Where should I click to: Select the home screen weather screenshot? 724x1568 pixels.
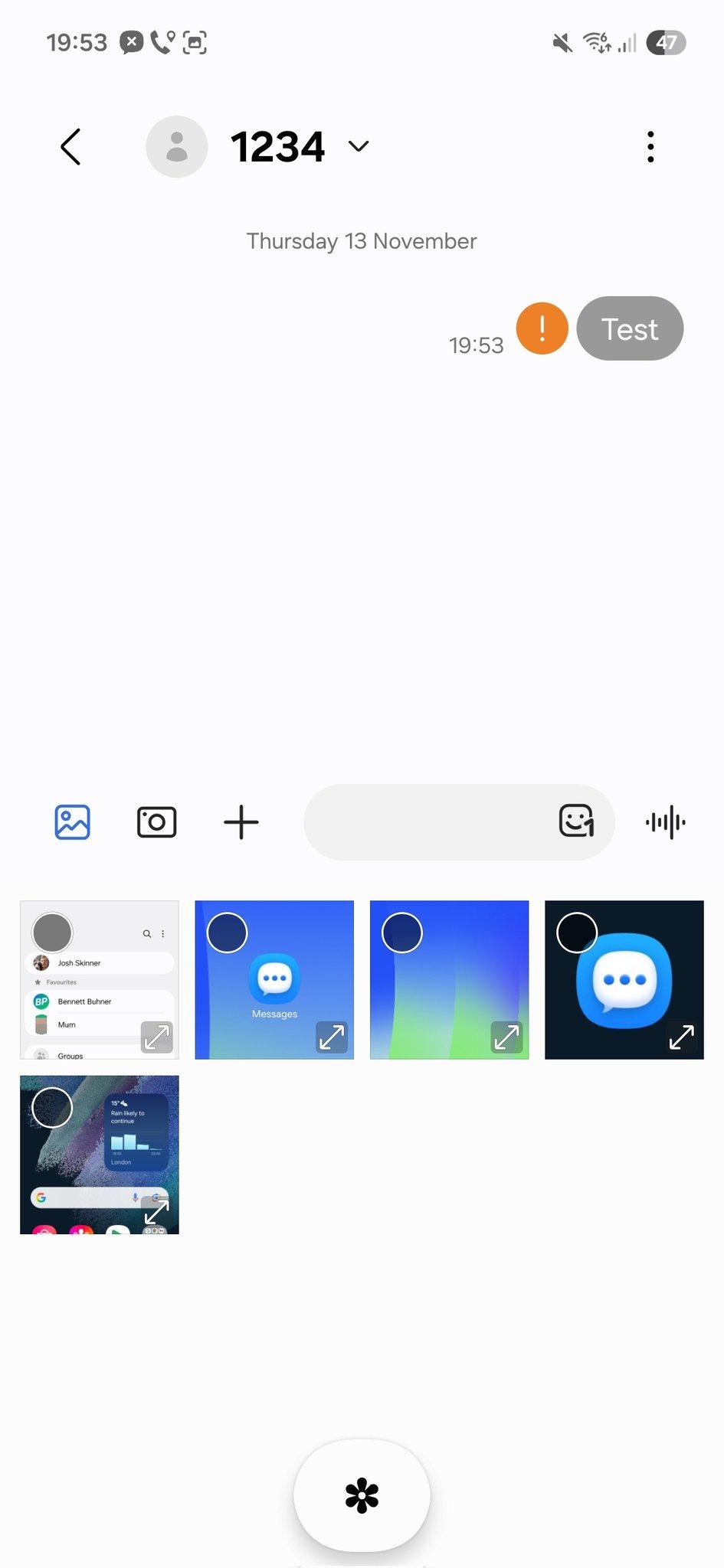point(52,1107)
